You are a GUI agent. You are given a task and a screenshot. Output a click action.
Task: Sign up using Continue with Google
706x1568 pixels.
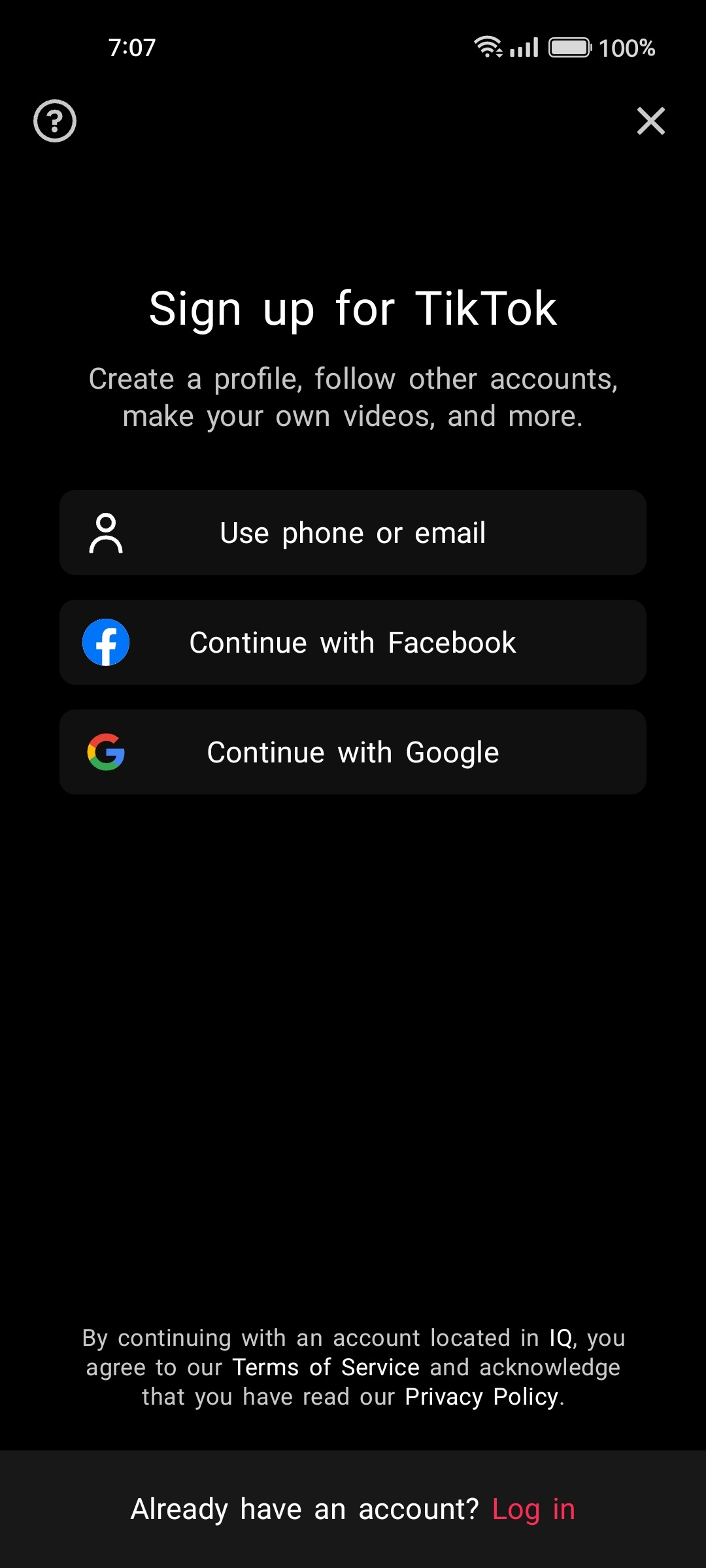point(353,752)
